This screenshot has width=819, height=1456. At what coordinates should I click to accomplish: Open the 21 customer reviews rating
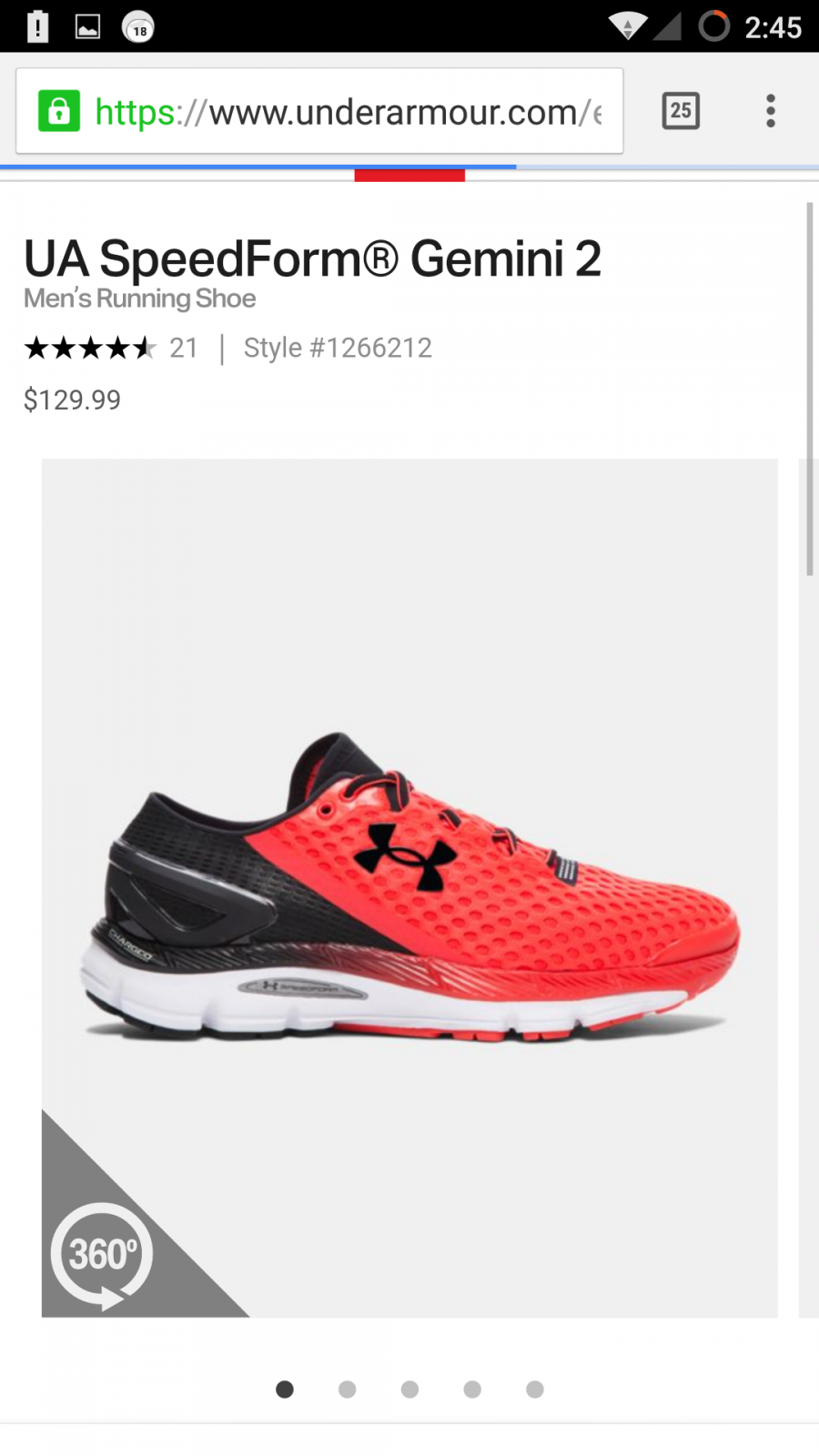[111, 348]
